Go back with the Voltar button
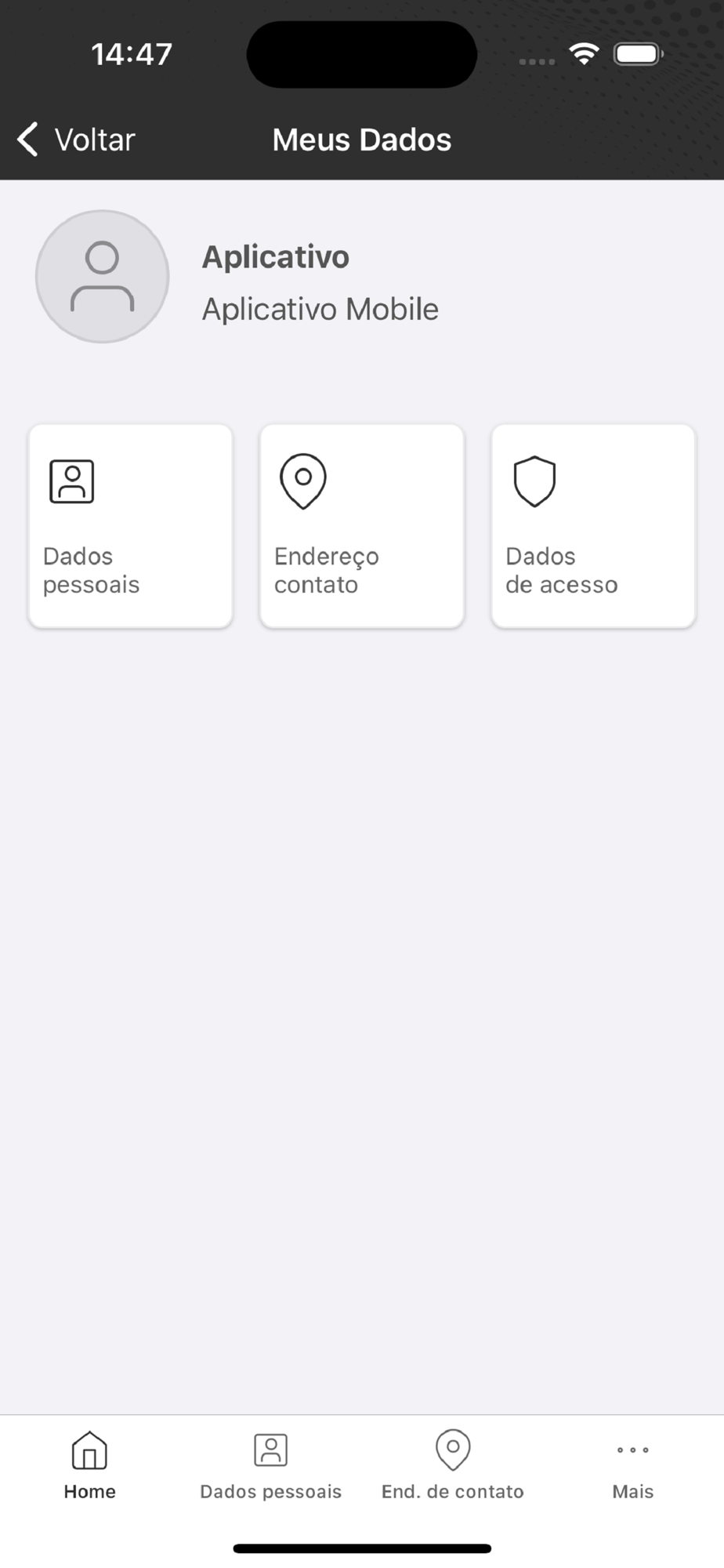The width and height of the screenshot is (724, 1568). [x=77, y=140]
